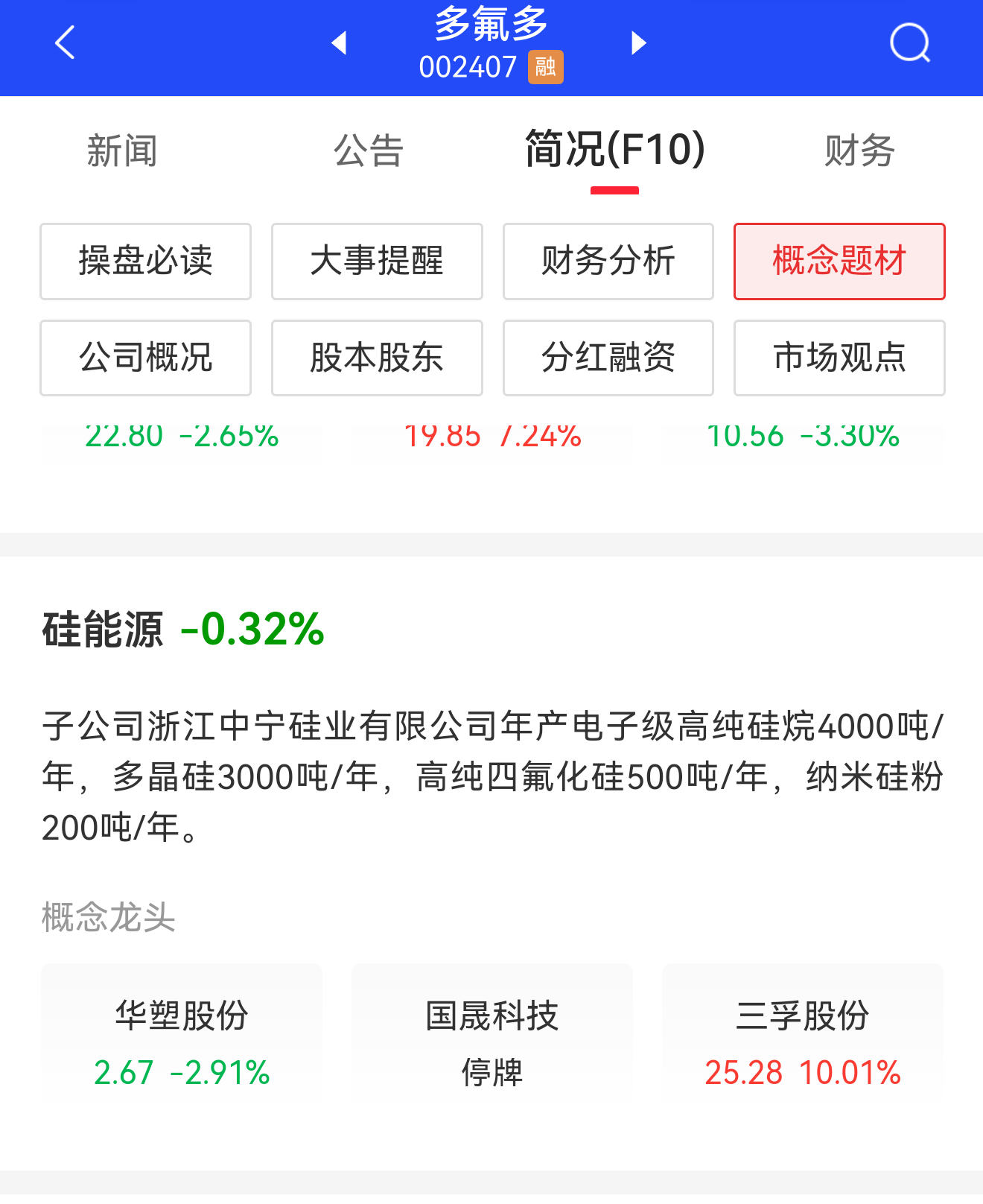Open the 硅能源 concept heading

click(x=103, y=630)
